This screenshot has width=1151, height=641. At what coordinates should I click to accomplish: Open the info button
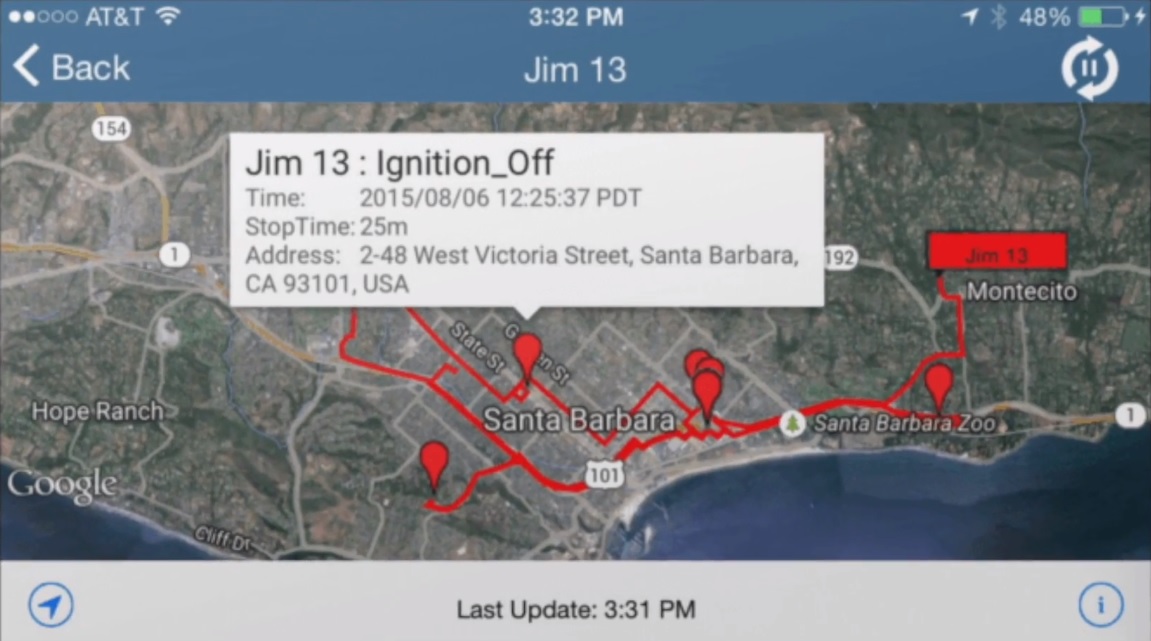click(1100, 605)
